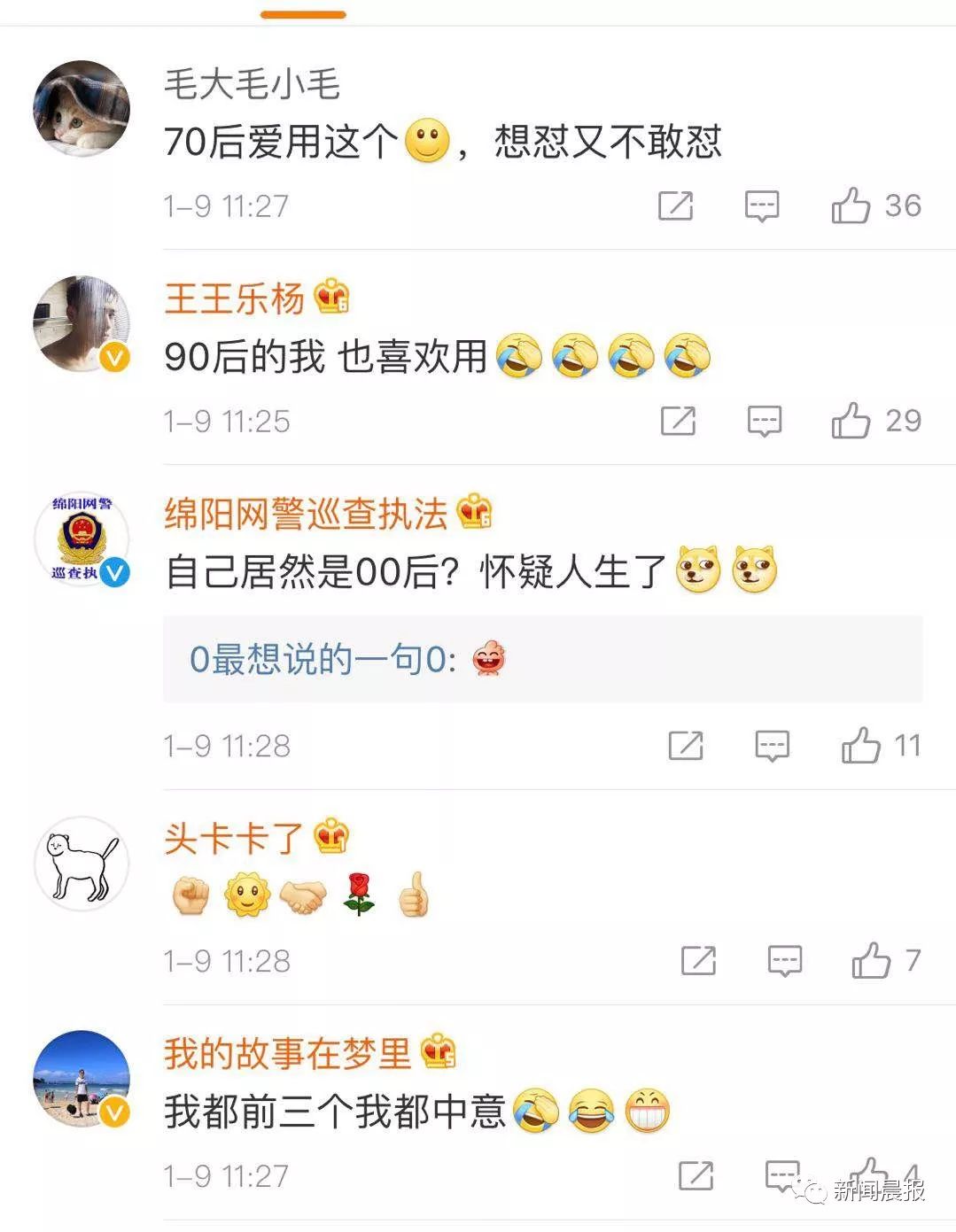Reply to 毛大毛小毛's comment
Screen dimensions: 956x1232
(762, 206)
